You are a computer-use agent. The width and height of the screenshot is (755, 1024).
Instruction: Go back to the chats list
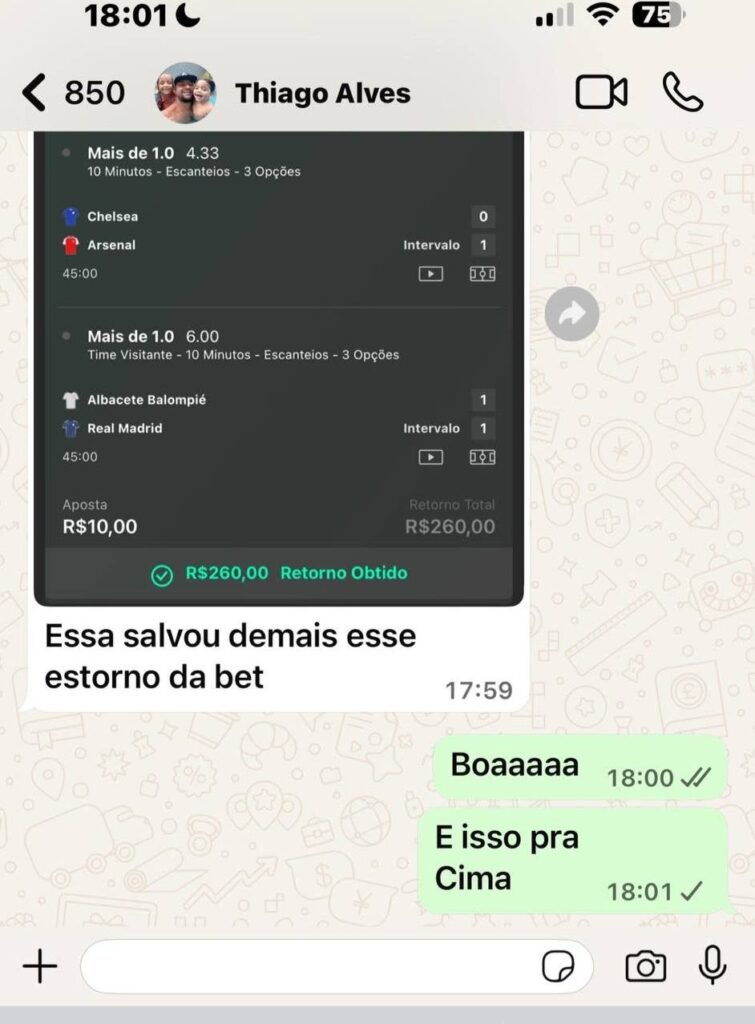35,93
